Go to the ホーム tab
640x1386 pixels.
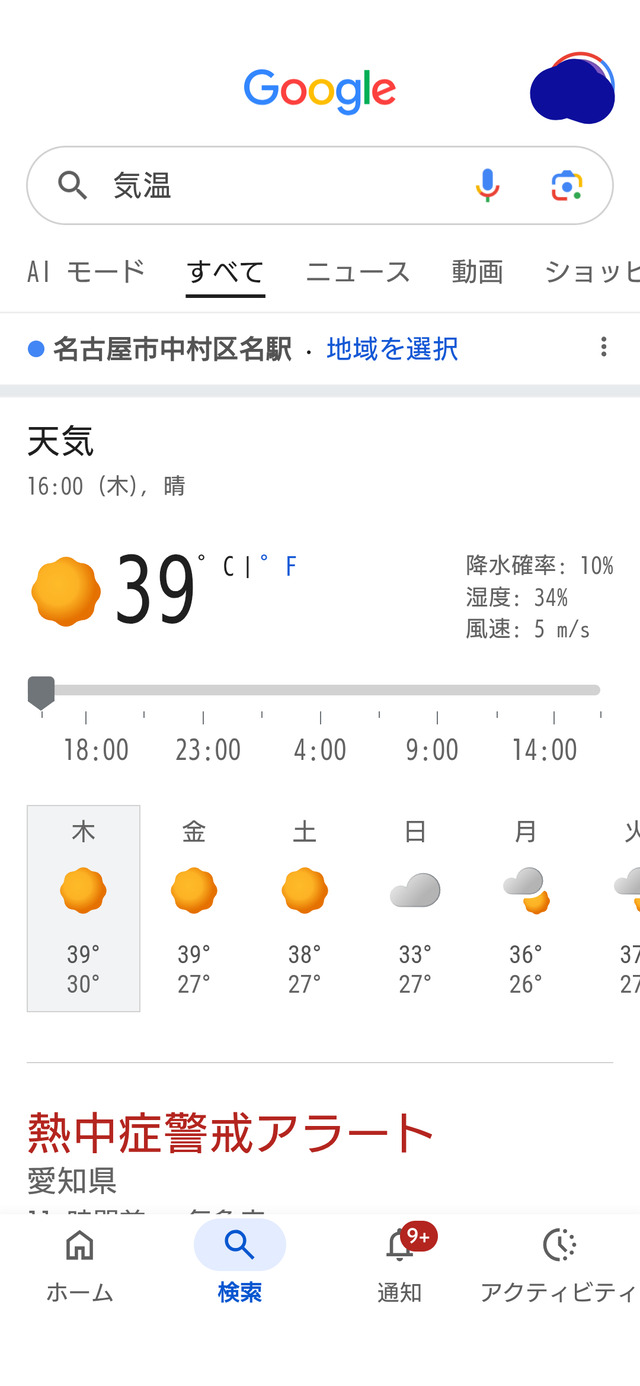pos(80,1266)
